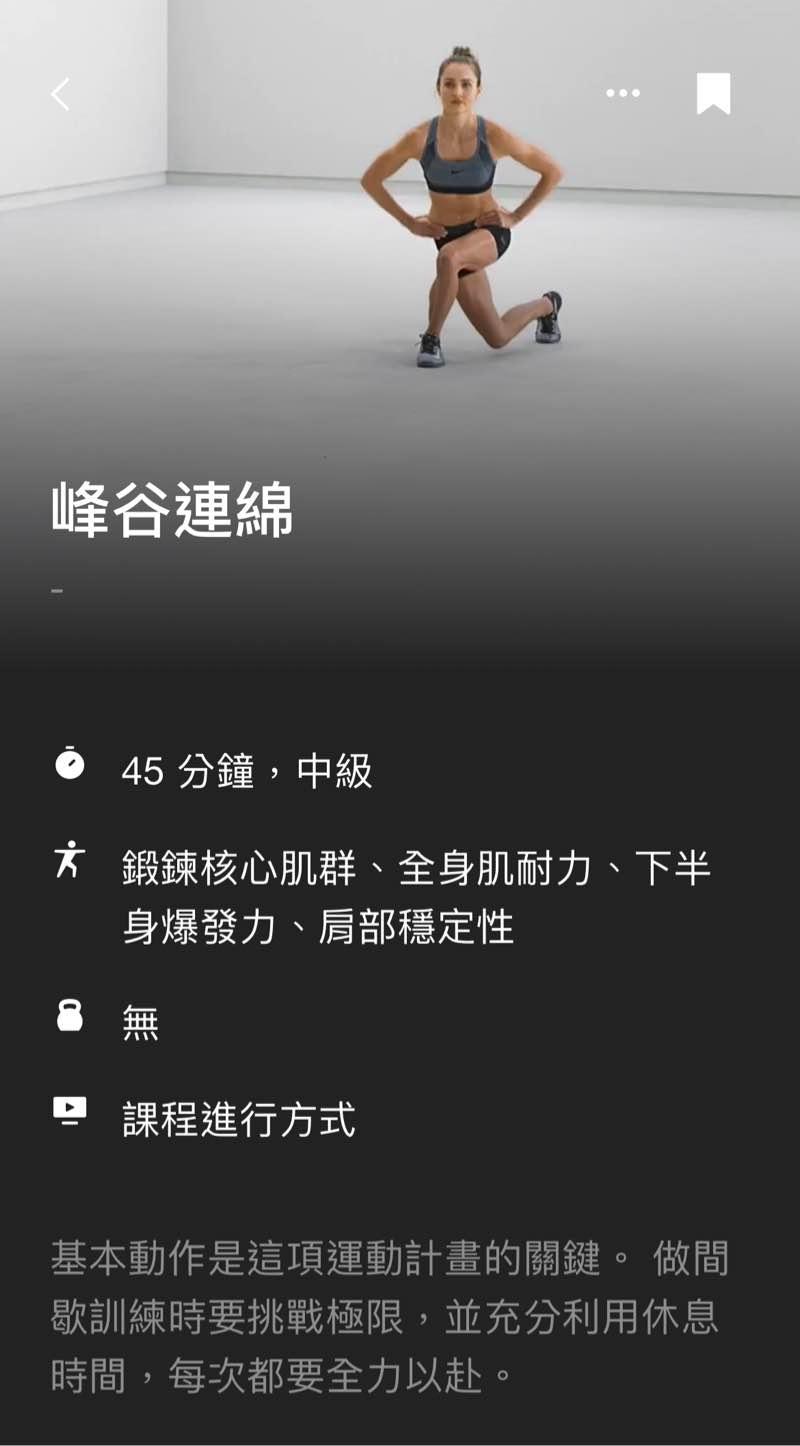Toggle the bookmark for this workout

click(x=713, y=94)
